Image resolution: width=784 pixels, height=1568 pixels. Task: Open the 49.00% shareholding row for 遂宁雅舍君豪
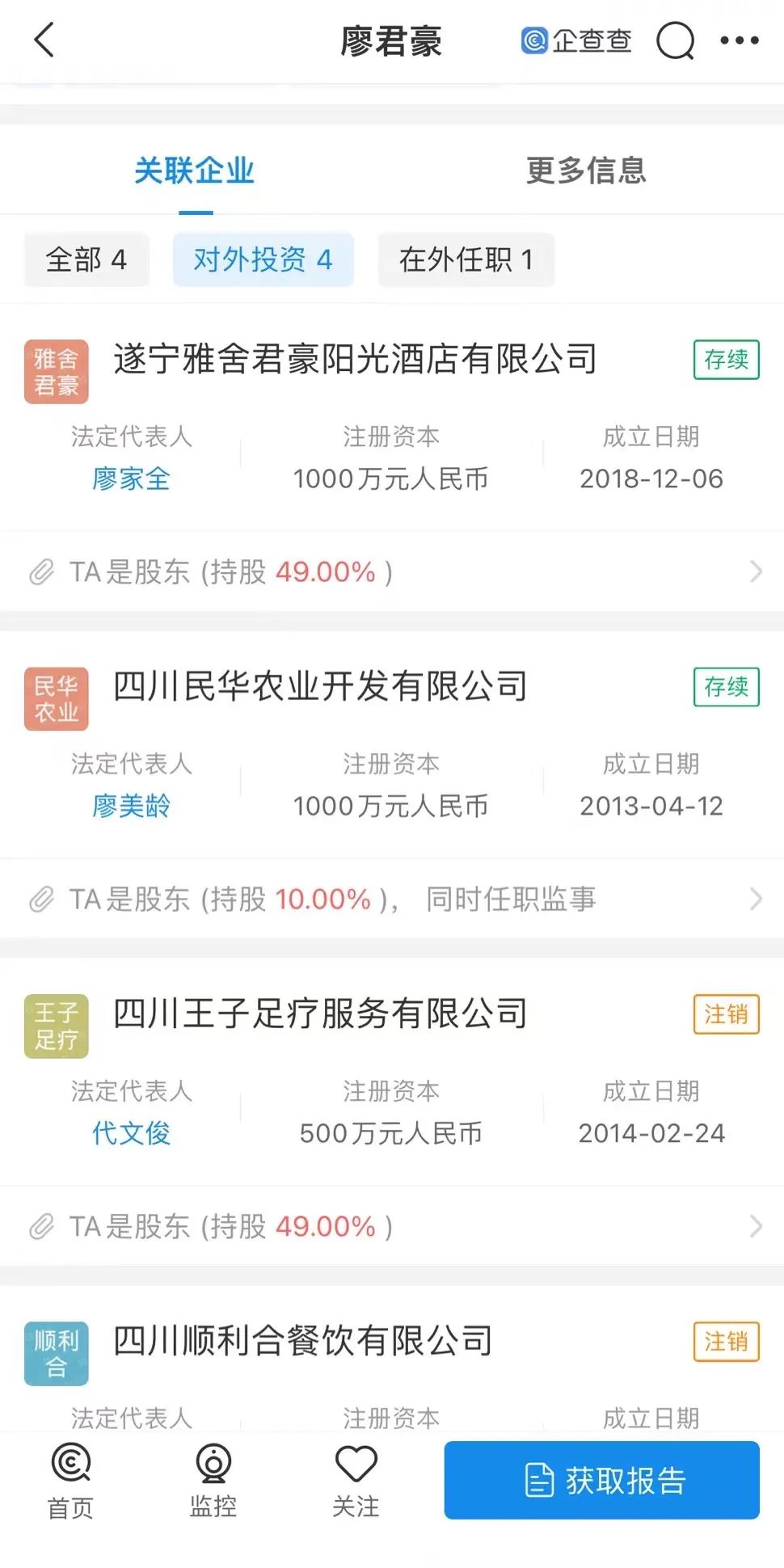coord(392,571)
